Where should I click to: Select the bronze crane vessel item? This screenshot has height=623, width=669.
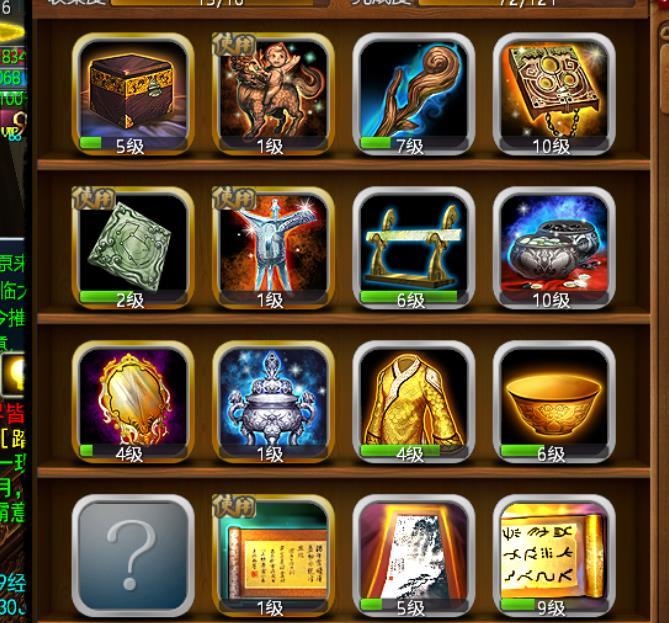pos(272,246)
